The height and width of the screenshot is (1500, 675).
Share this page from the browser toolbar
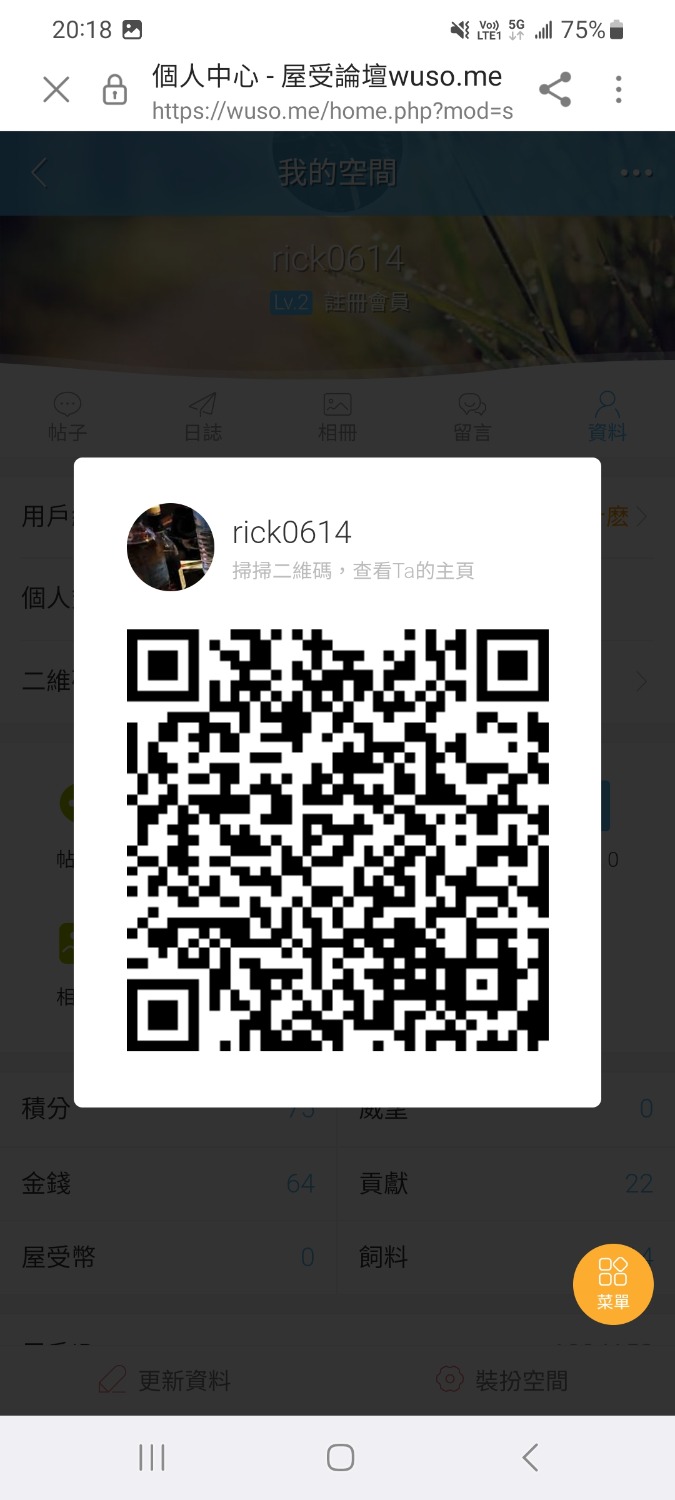555,90
